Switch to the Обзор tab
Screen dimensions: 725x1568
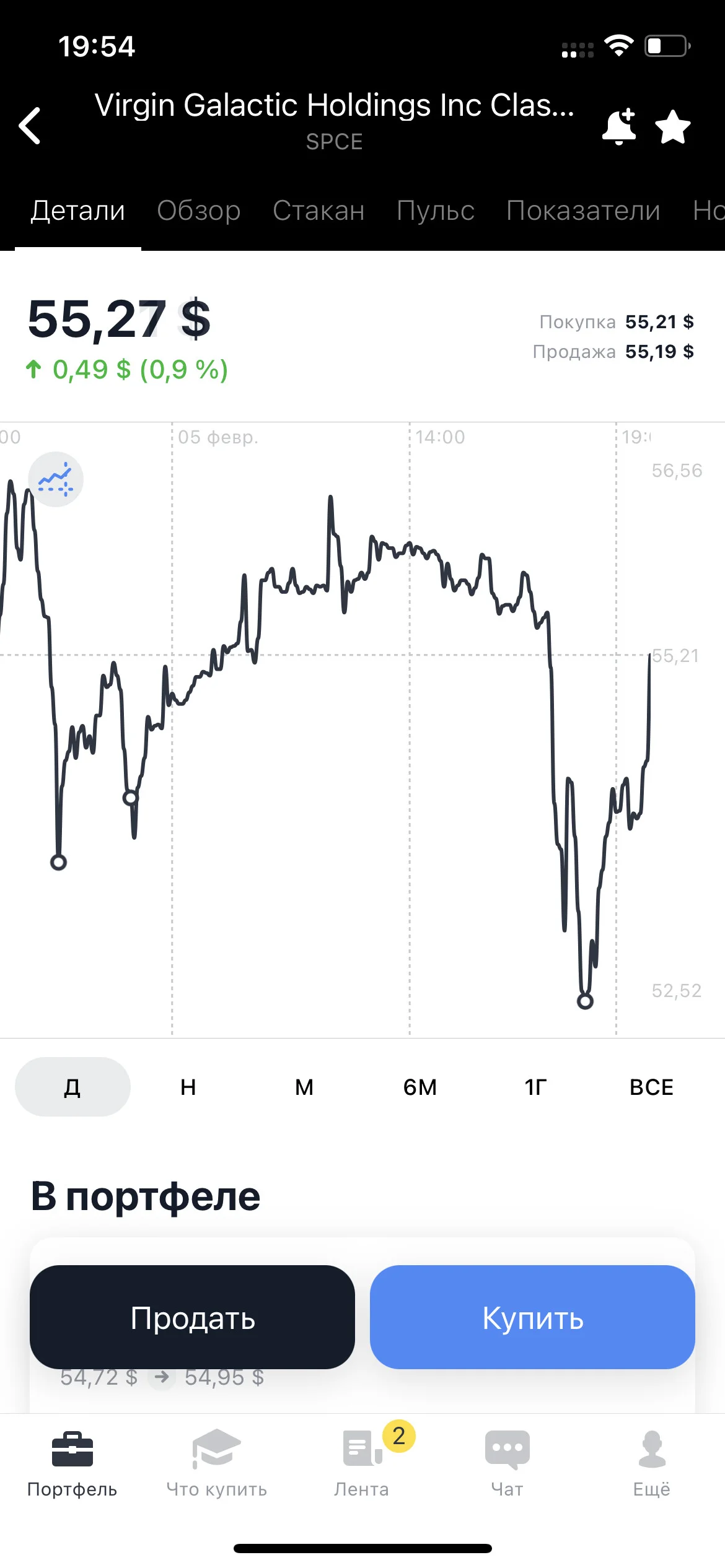point(199,211)
